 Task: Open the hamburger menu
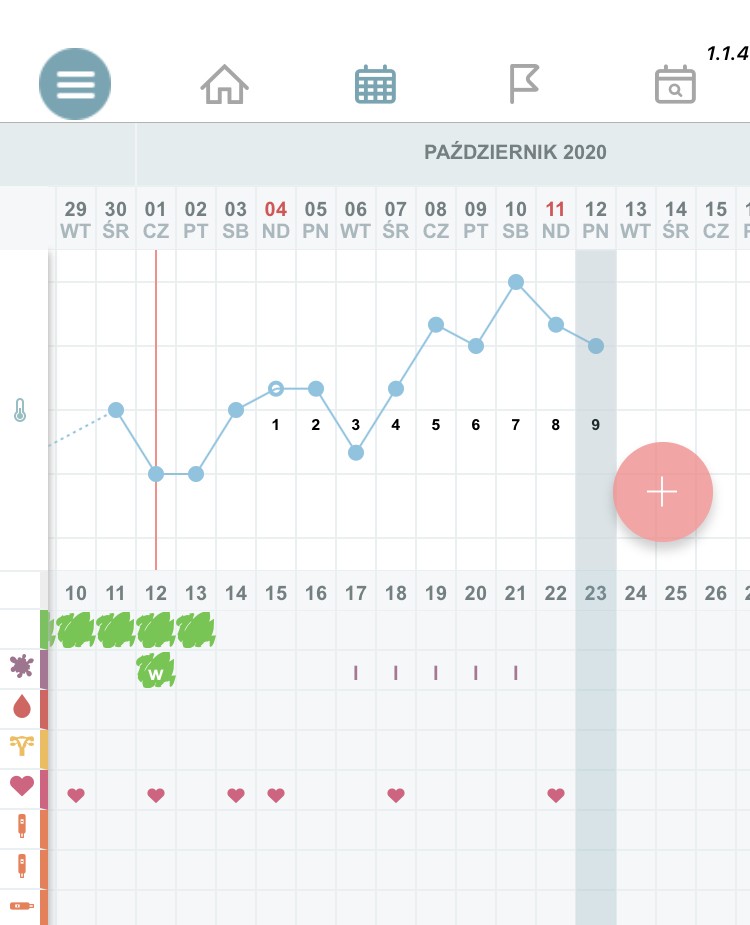[75, 84]
